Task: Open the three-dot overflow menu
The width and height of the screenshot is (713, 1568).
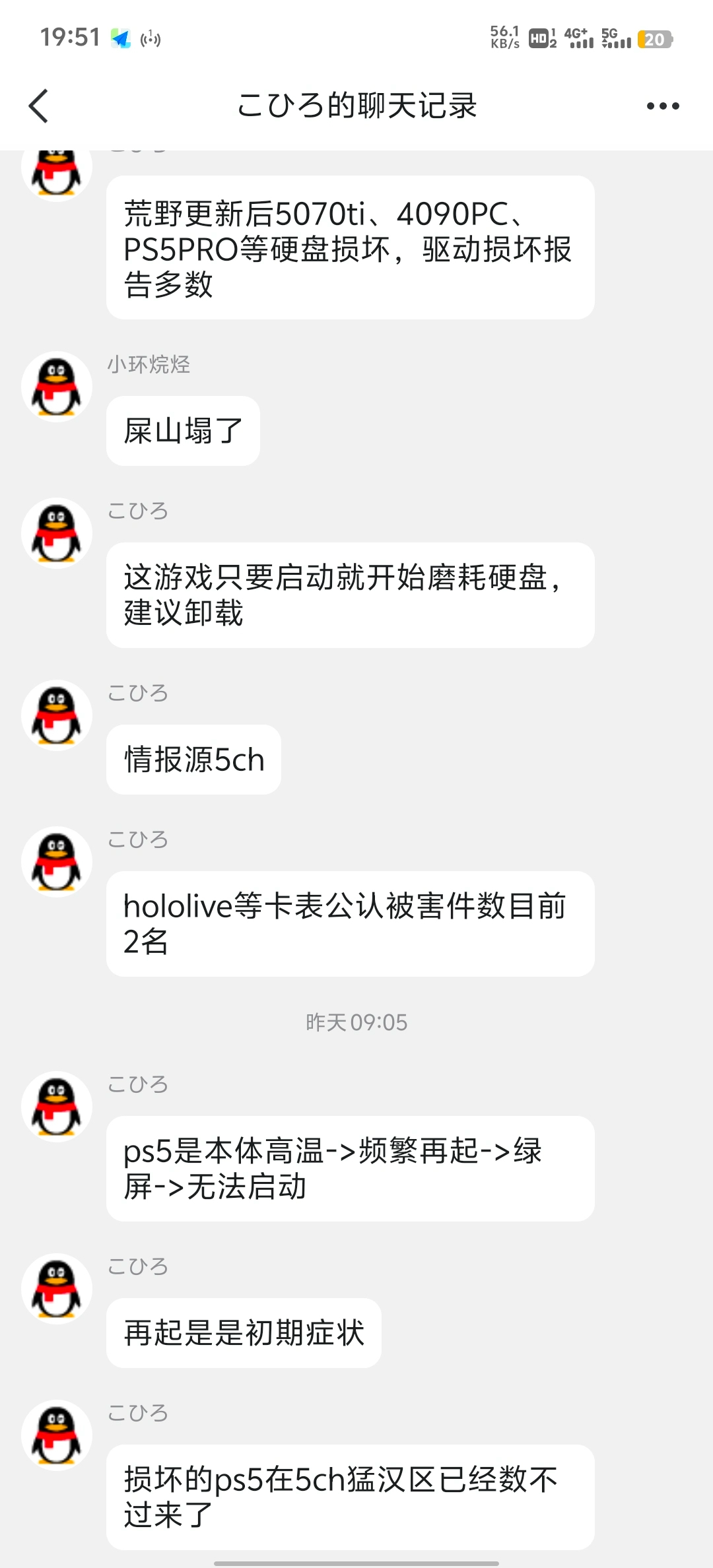Action: tap(662, 106)
